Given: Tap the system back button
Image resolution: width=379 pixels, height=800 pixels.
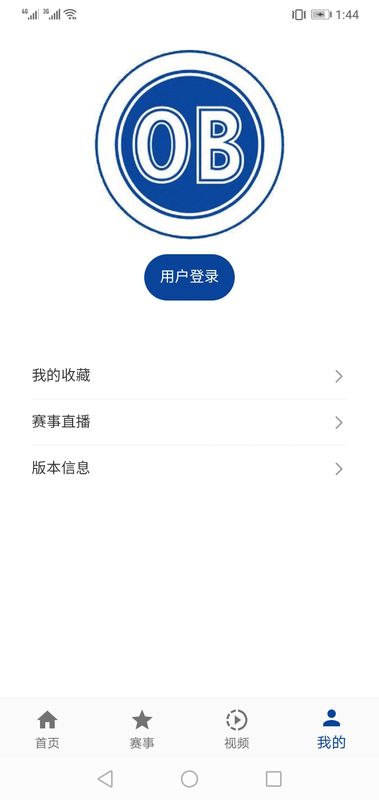Looking at the screenshot, I should pyautogui.click(x=105, y=779).
